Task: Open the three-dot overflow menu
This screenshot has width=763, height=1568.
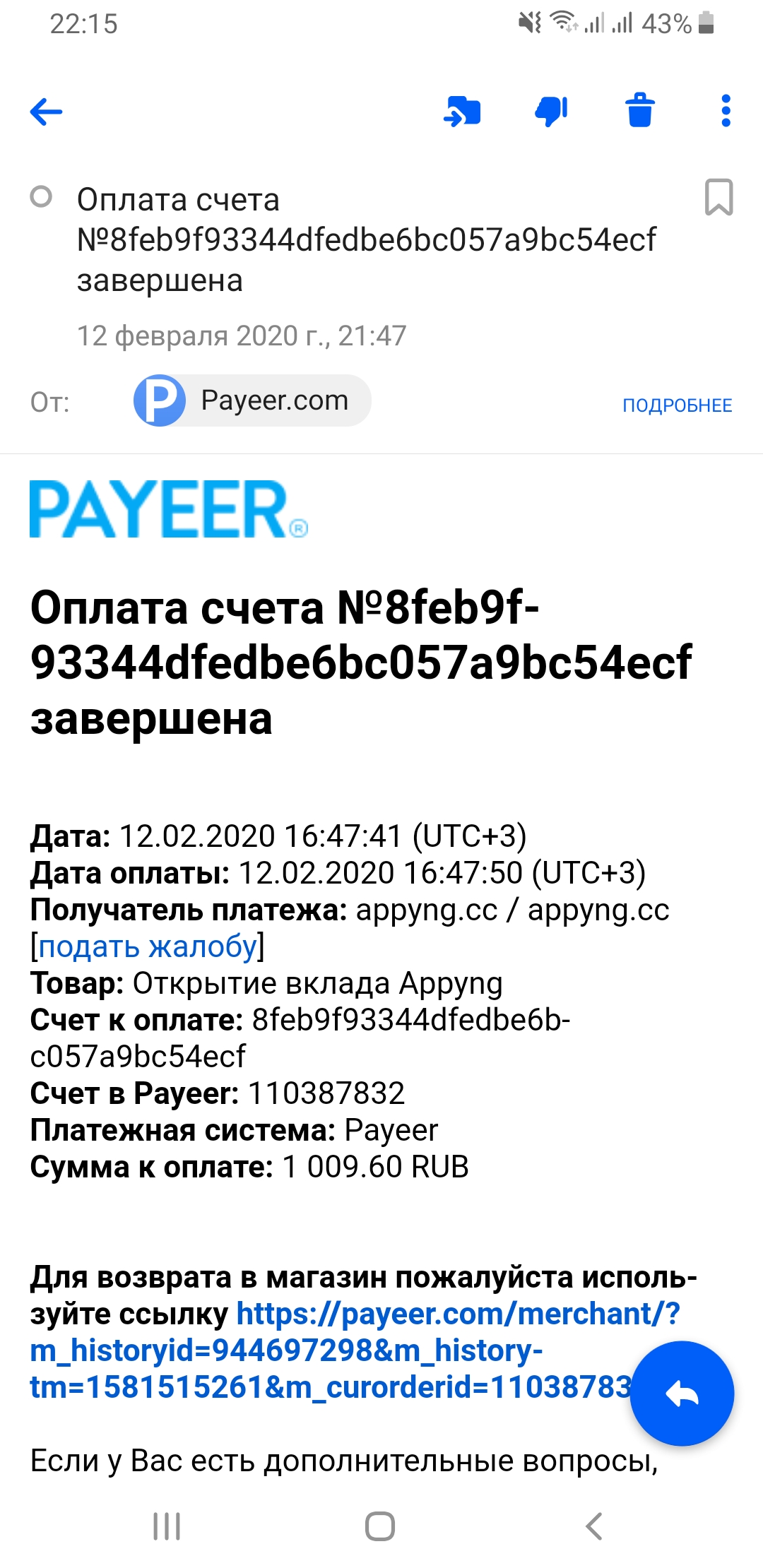Action: 726,111
